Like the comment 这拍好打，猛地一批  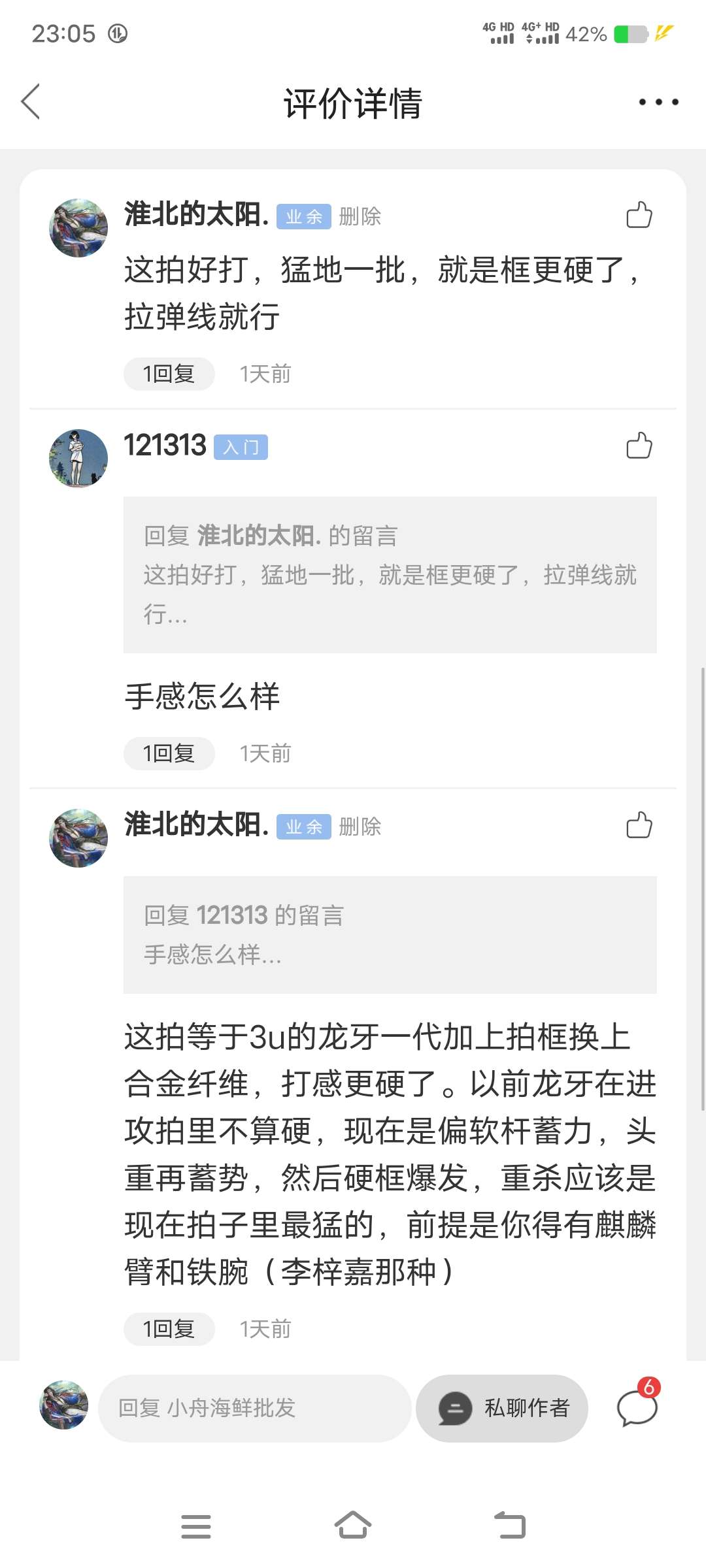tap(639, 215)
